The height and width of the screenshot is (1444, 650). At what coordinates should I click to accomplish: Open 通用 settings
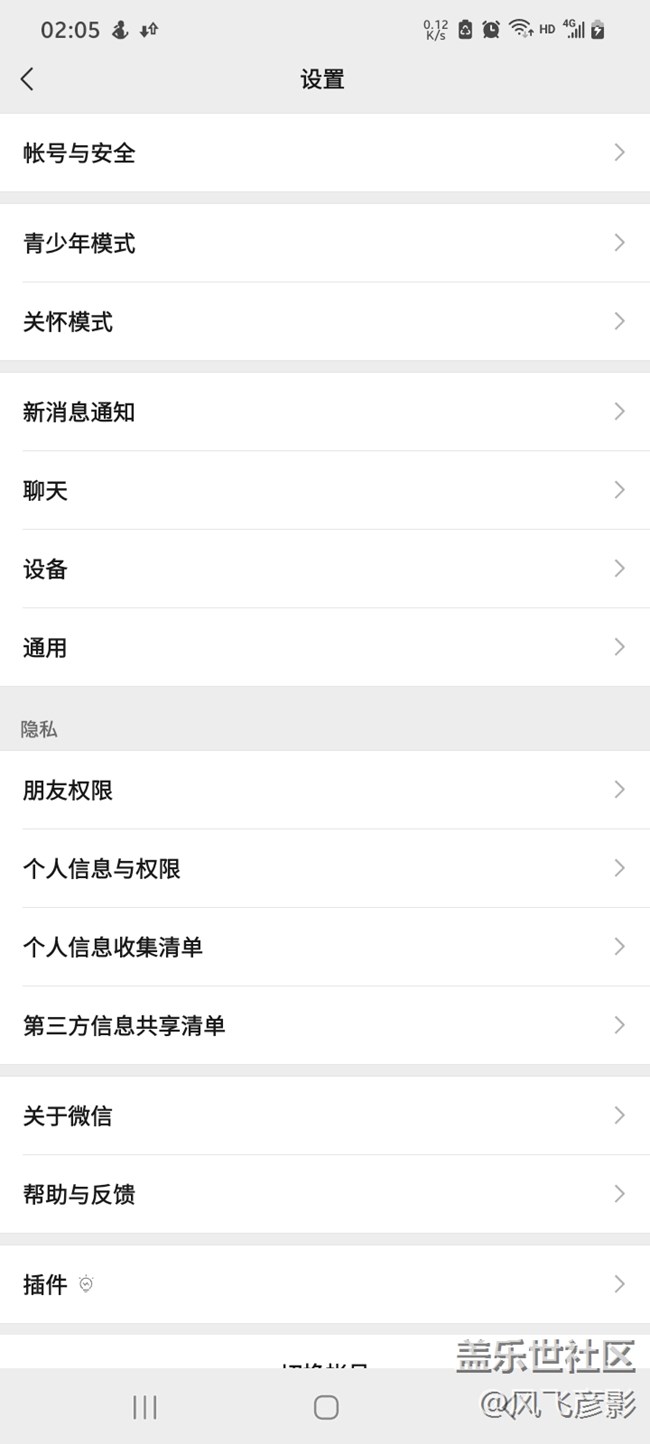point(325,647)
